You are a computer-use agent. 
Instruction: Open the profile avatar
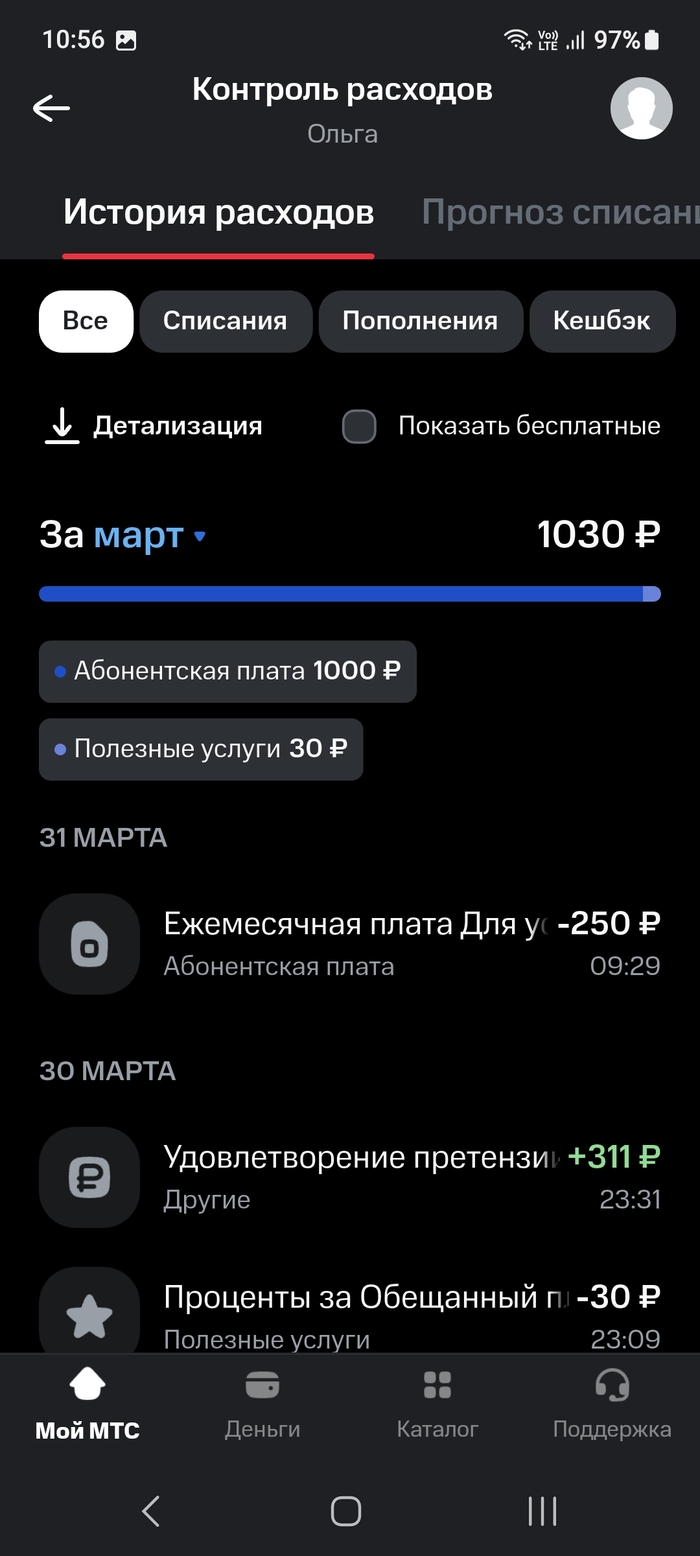coord(641,108)
